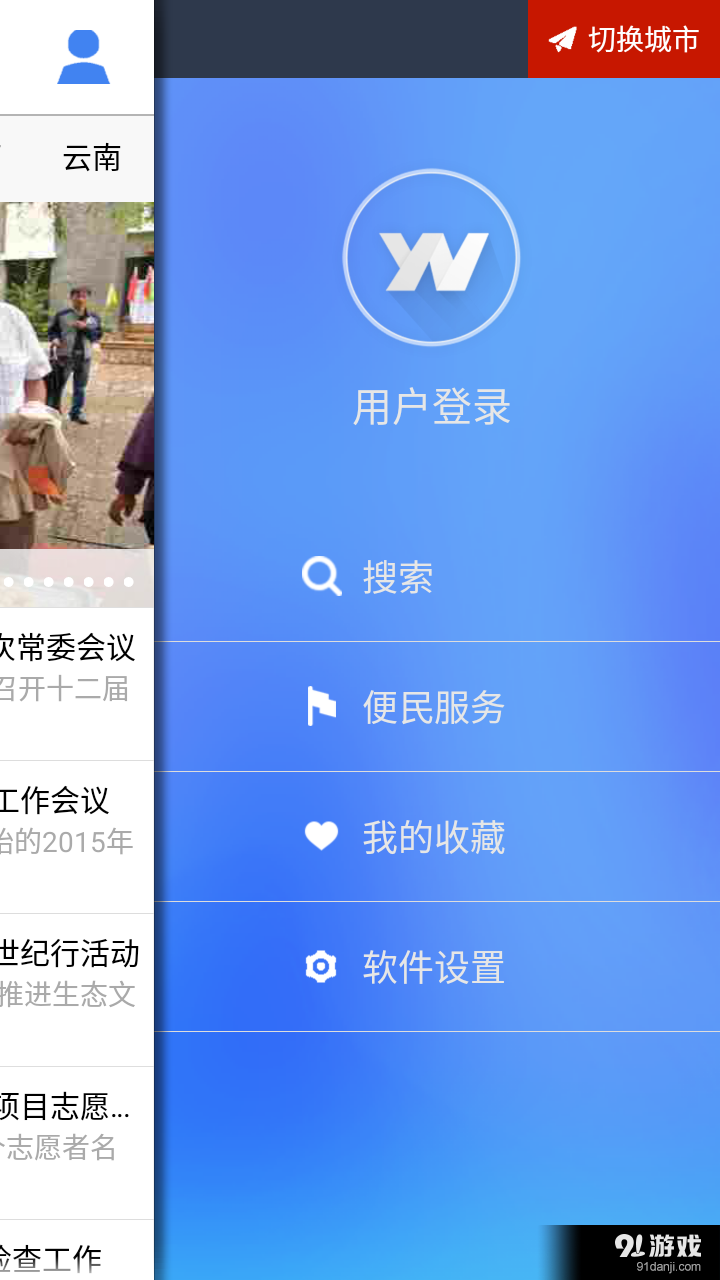Click the flag icon for 便民服务
Viewport: 720px width, 1280px height.
[320, 706]
